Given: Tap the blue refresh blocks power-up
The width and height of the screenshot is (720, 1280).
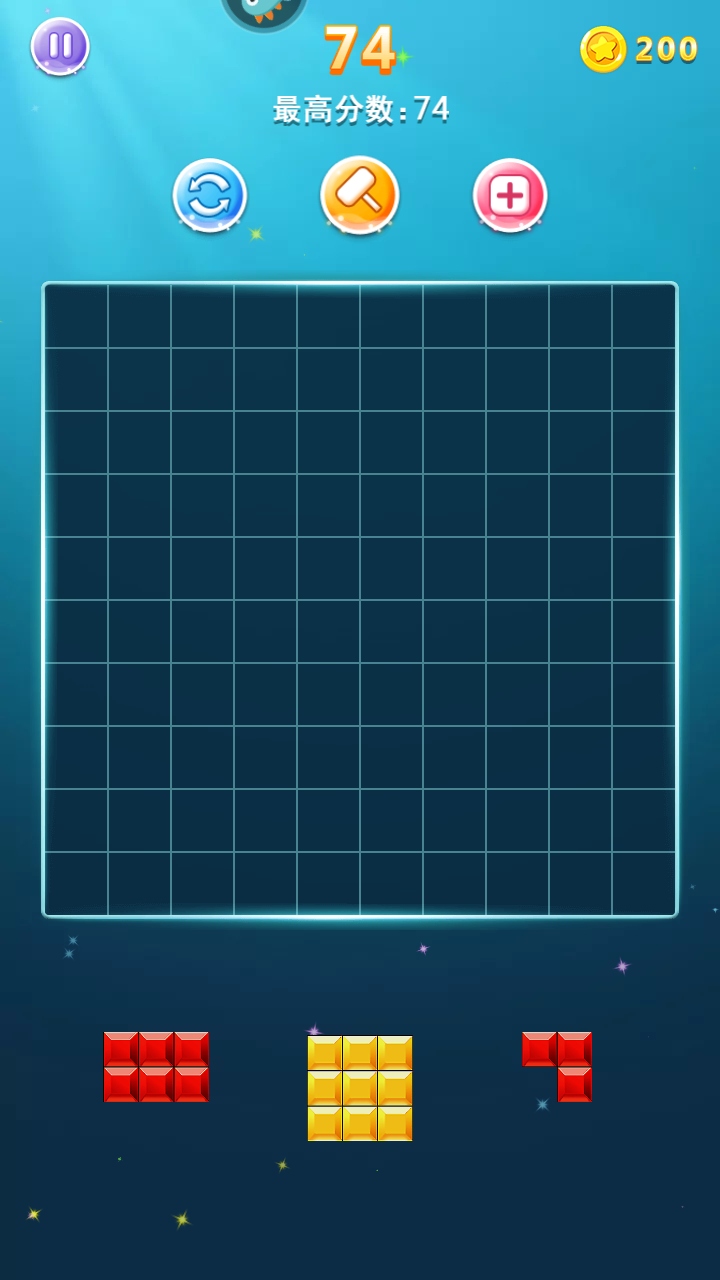Looking at the screenshot, I should (210, 195).
